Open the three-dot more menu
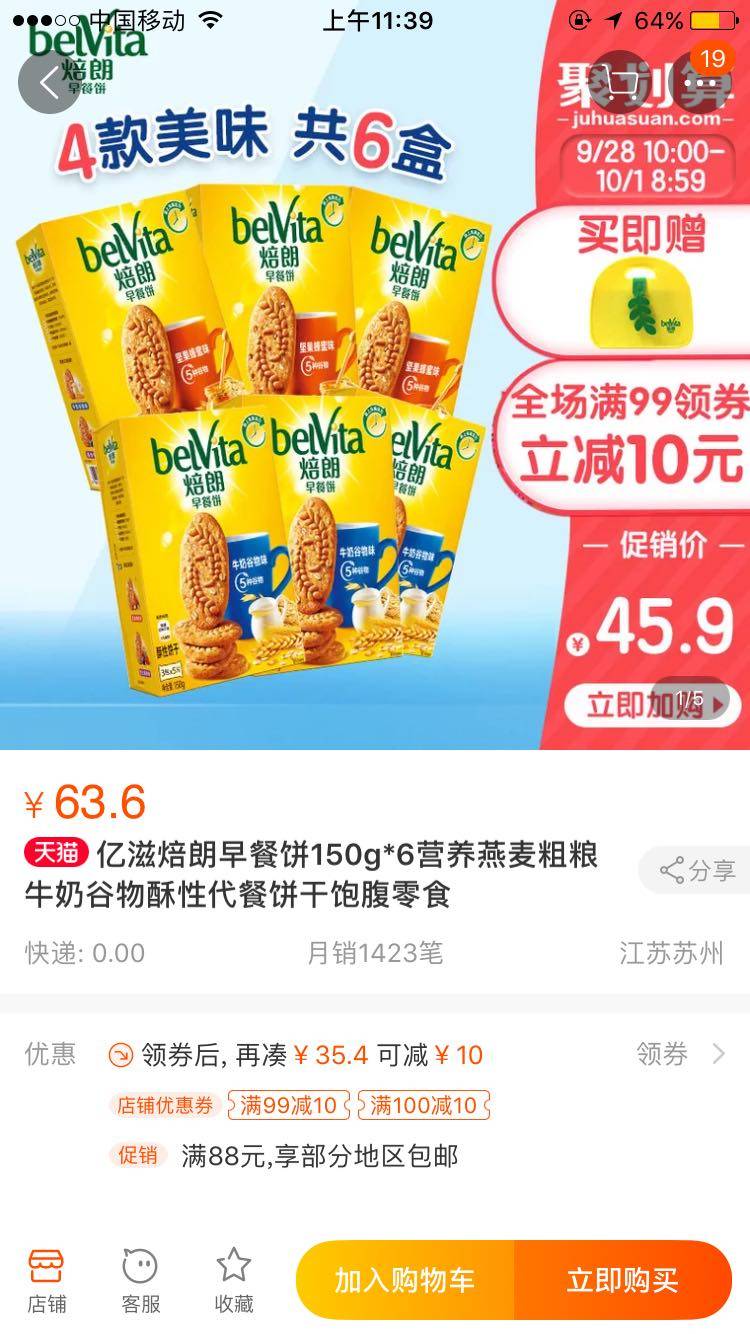Viewport: 750px width, 1334px height. click(700, 82)
